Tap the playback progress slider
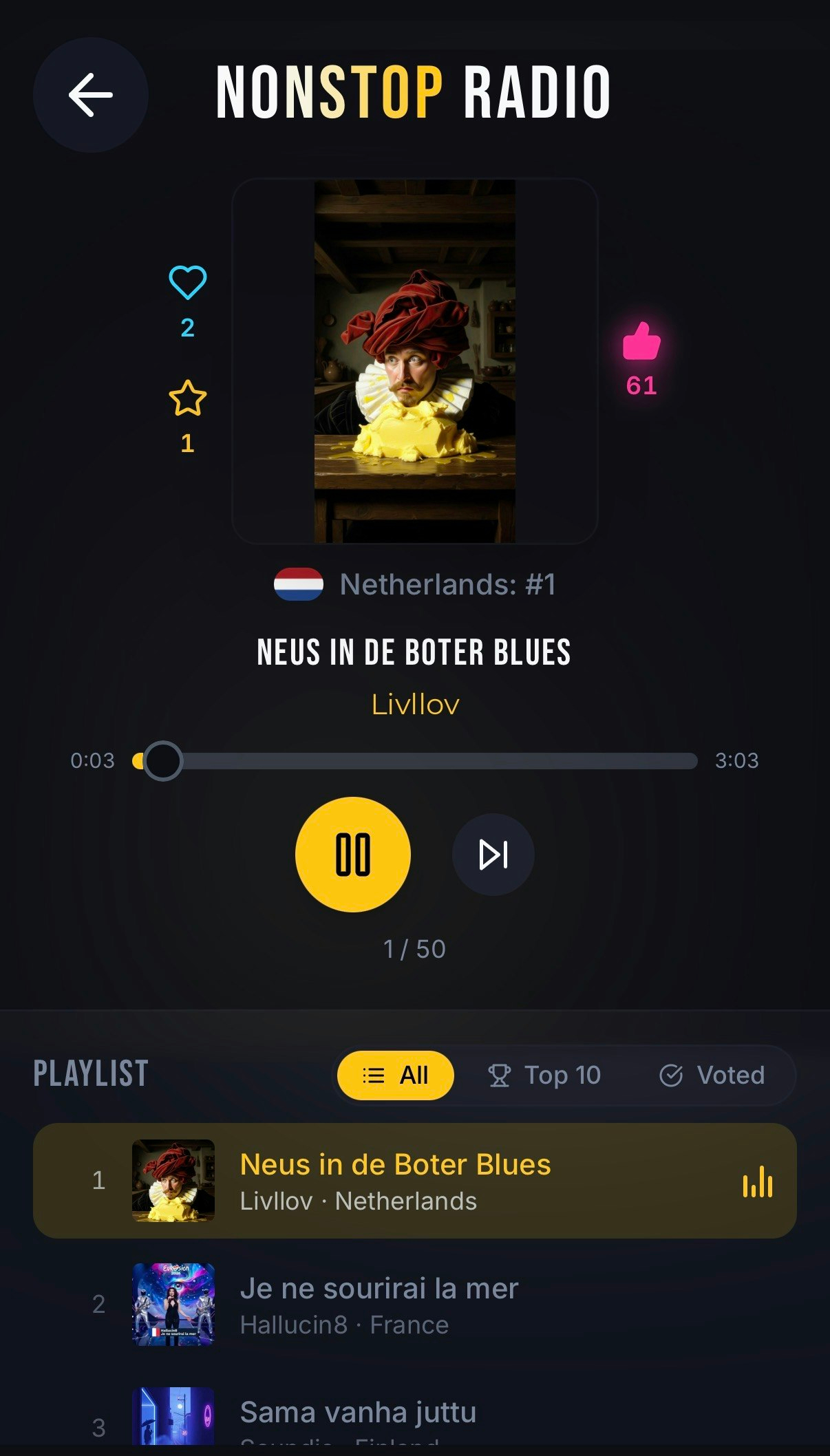830x1456 pixels. pos(416,761)
